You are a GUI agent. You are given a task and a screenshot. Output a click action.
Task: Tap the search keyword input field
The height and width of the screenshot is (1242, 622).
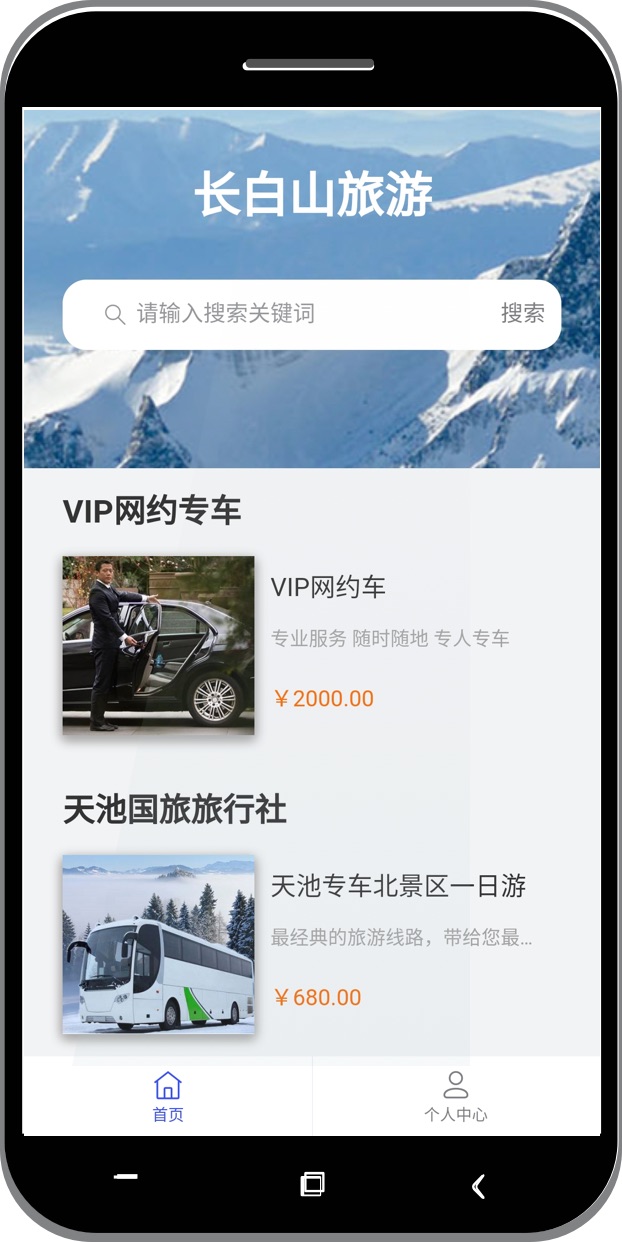click(300, 314)
